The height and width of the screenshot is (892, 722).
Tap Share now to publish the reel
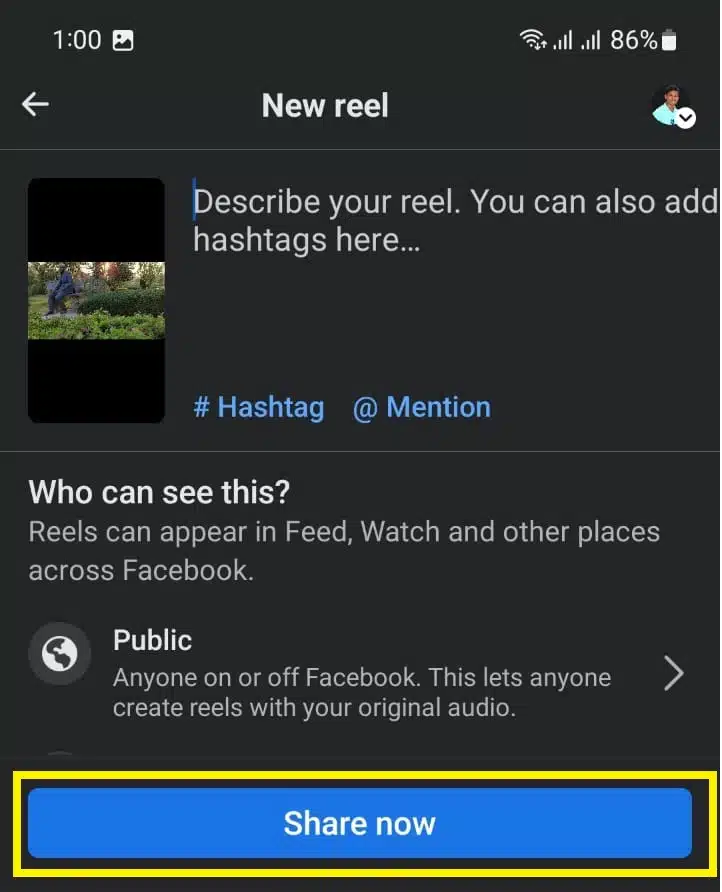(360, 823)
